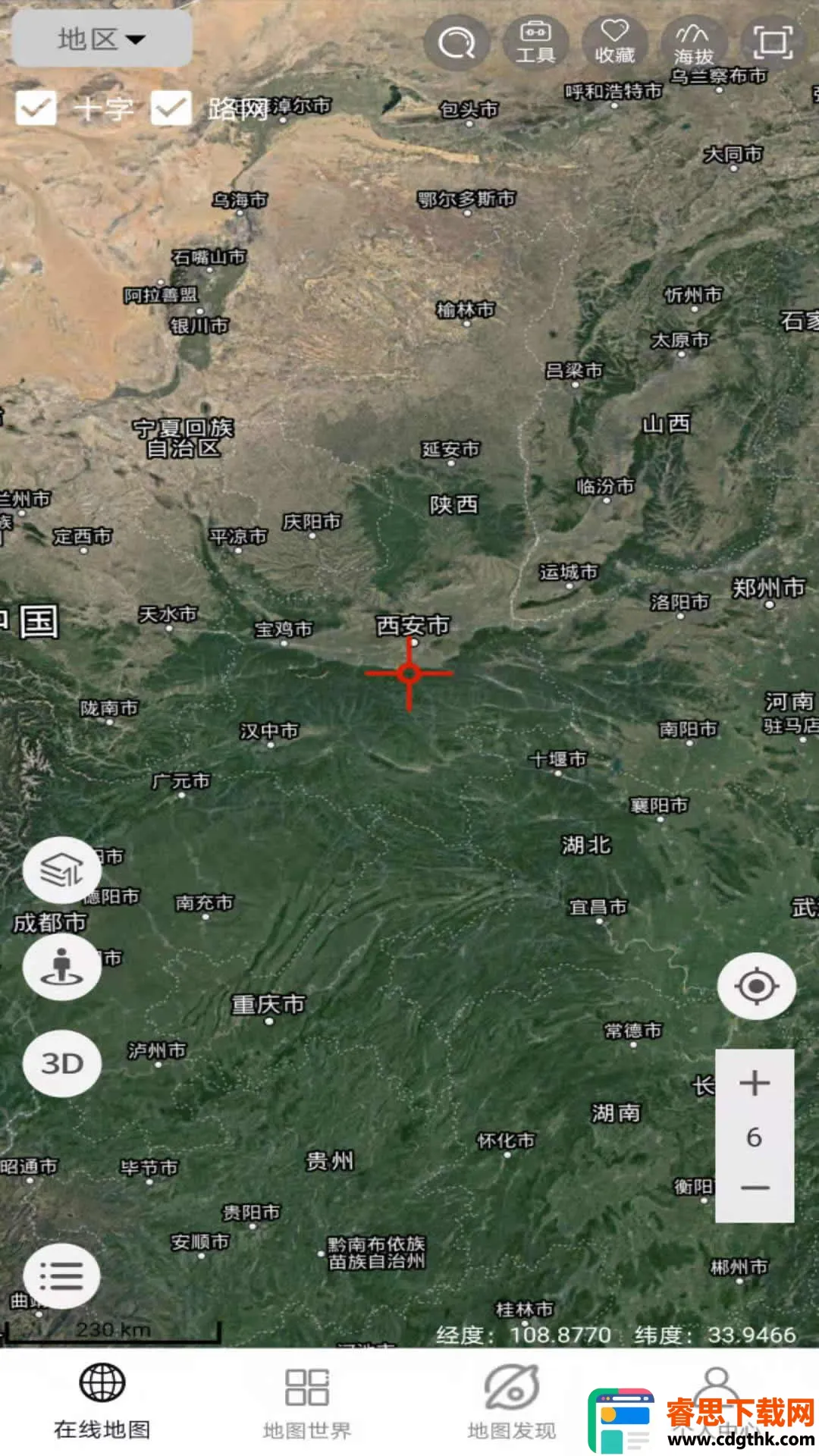This screenshot has width=819, height=1456.
Task: Uncheck the 路网 road network checkbox
Action: (x=171, y=108)
